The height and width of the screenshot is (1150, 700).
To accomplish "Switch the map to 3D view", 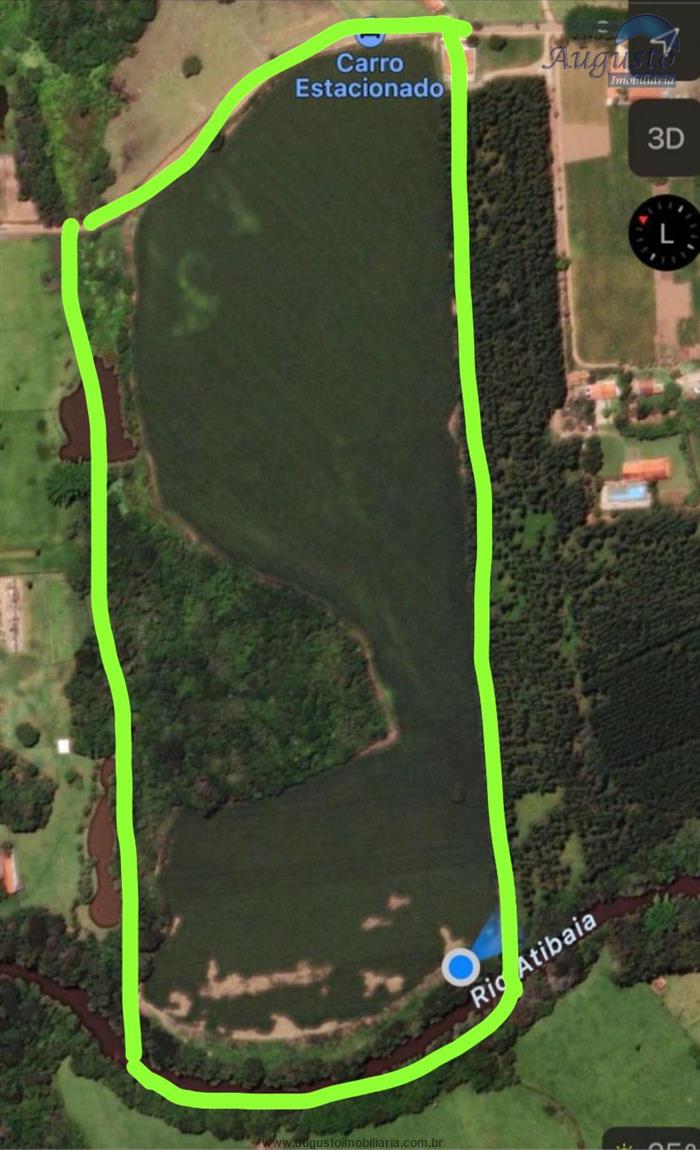I will [666, 138].
